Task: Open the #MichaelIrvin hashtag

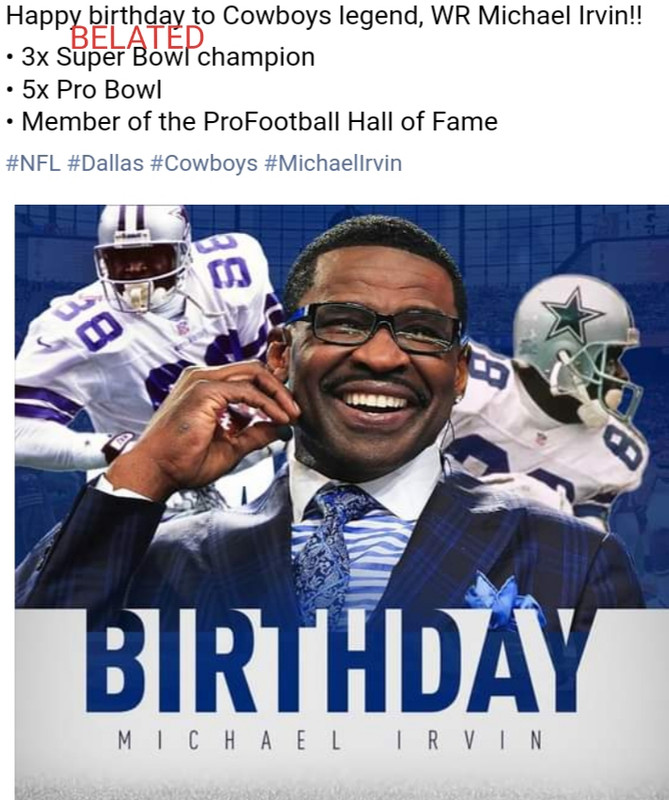Action: [x=333, y=163]
